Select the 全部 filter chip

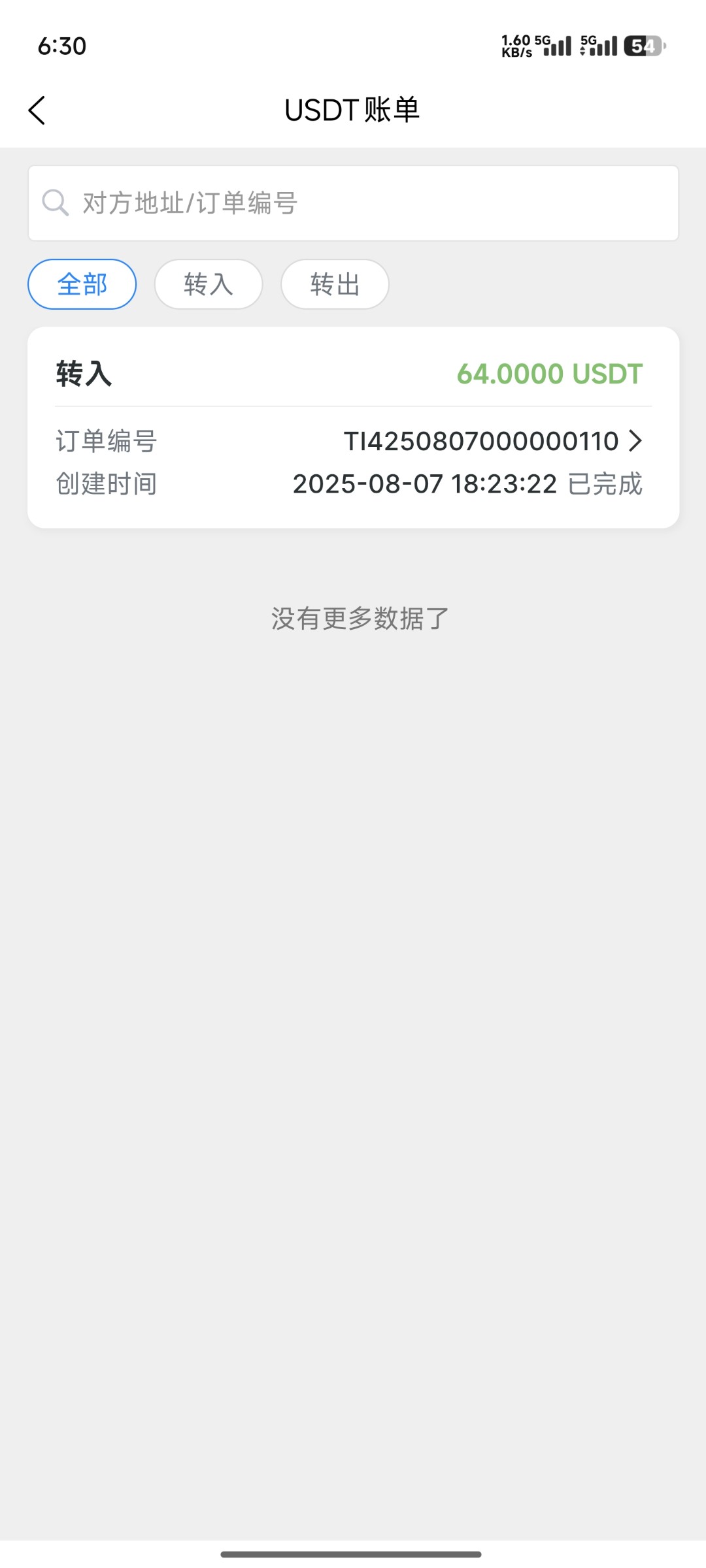[x=82, y=284]
